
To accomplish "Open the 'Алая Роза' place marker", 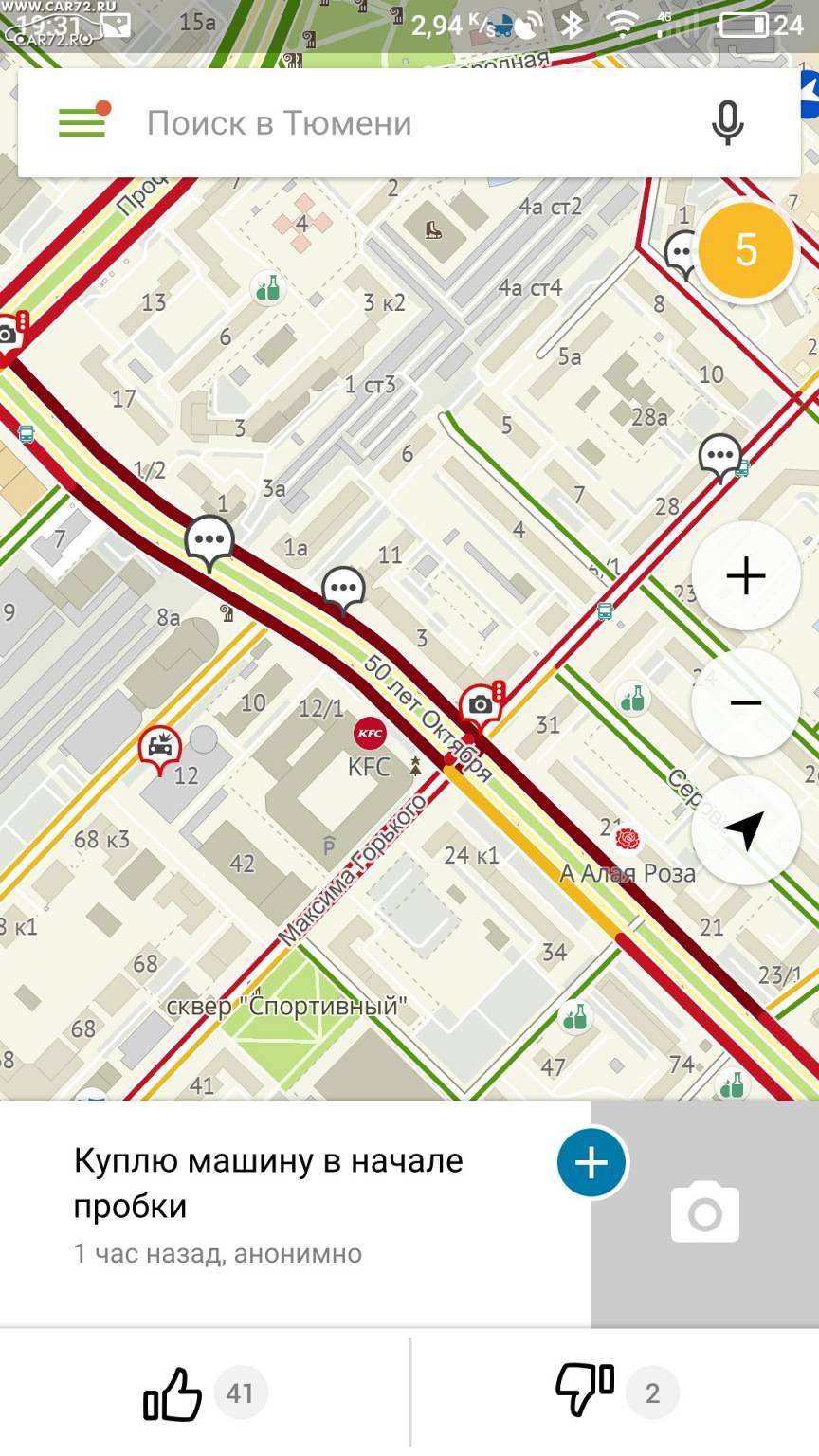I will coord(627,839).
